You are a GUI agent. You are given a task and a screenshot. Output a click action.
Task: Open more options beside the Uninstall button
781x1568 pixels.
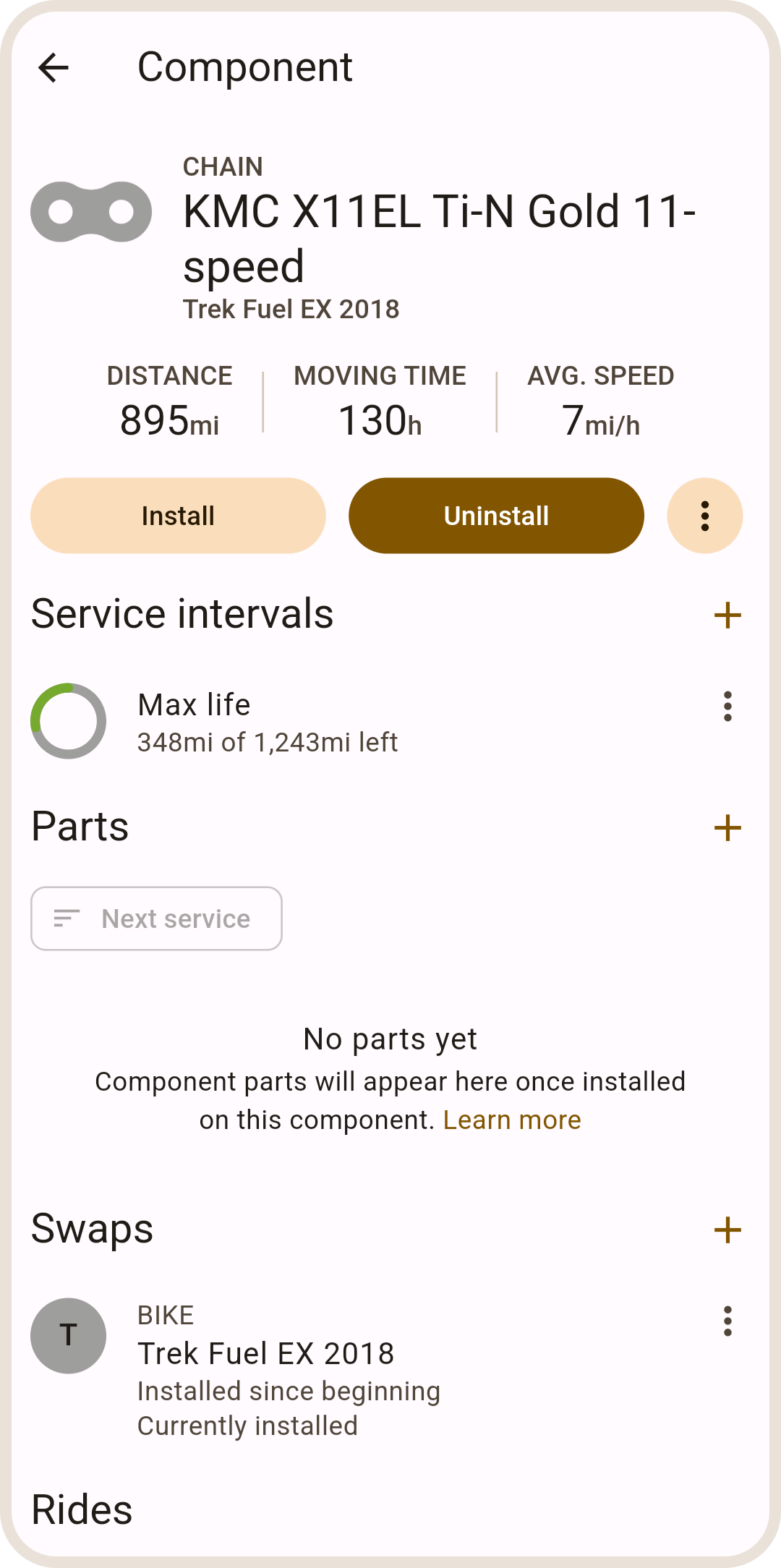point(704,516)
